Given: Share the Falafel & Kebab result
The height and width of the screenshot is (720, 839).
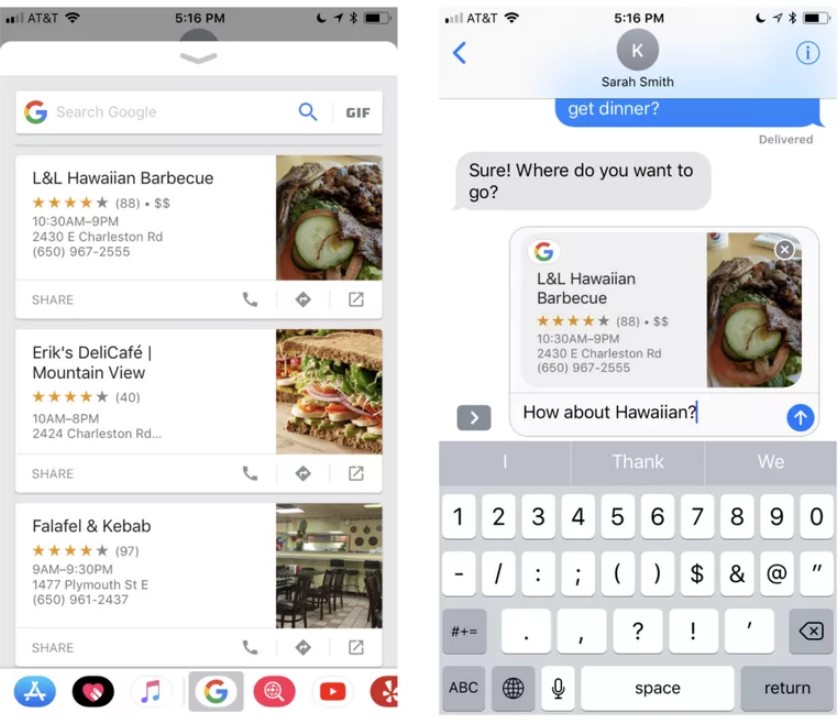Looking at the screenshot, I should pyautogui.click(x=52, y=648).
